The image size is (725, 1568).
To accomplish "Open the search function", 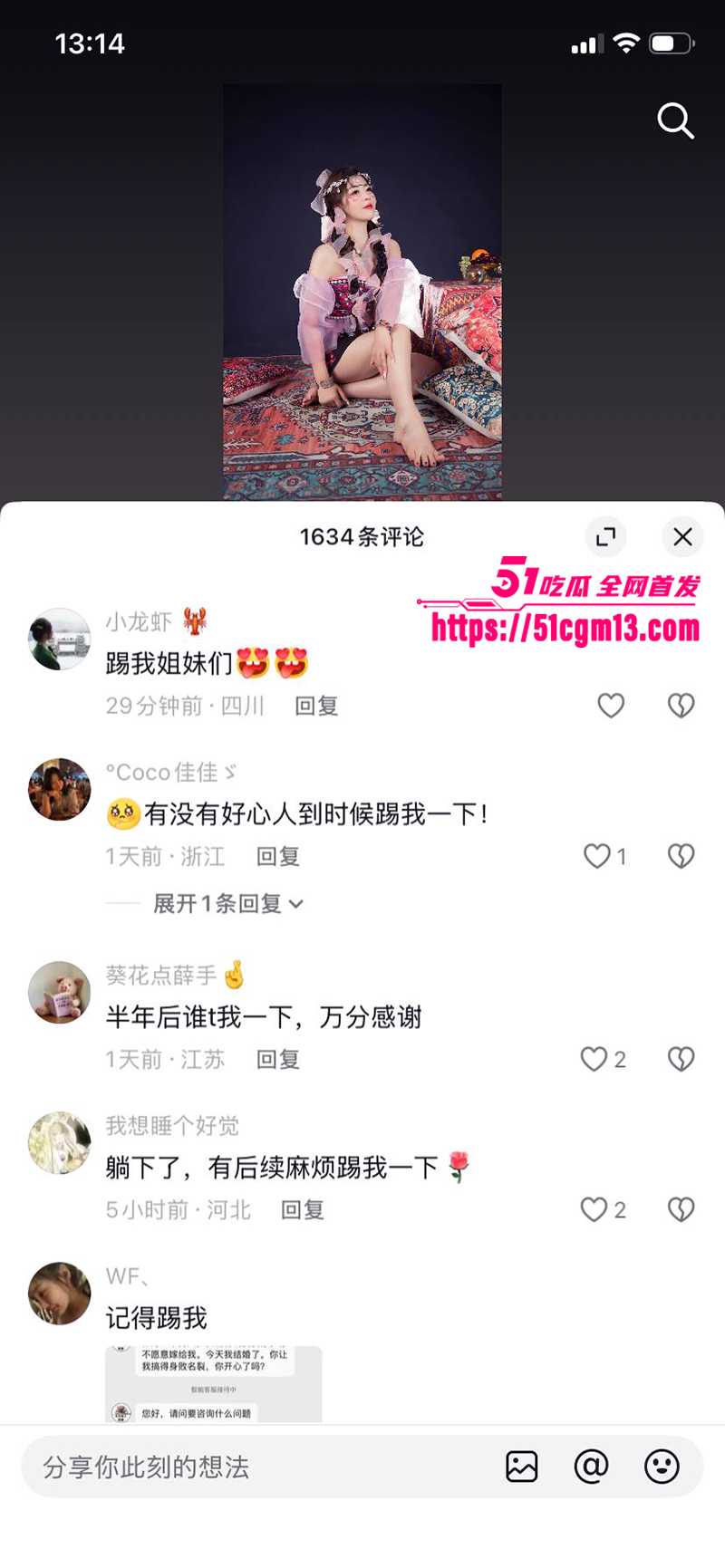I will click(x=675, y=122).
